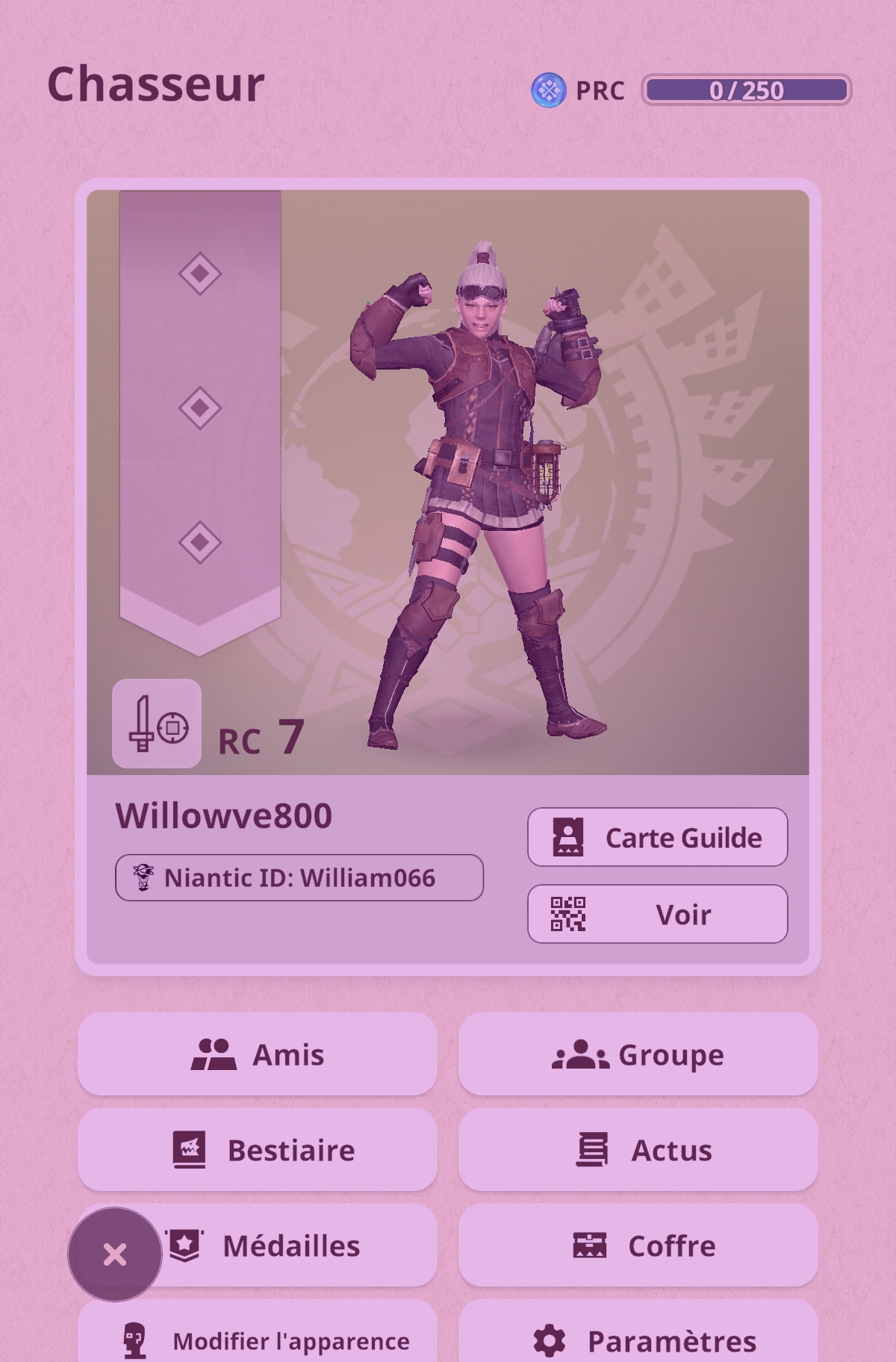This screenshot has height=1362, width=896.
Task: Open the Groupe menu
Action: [638, 1054]
